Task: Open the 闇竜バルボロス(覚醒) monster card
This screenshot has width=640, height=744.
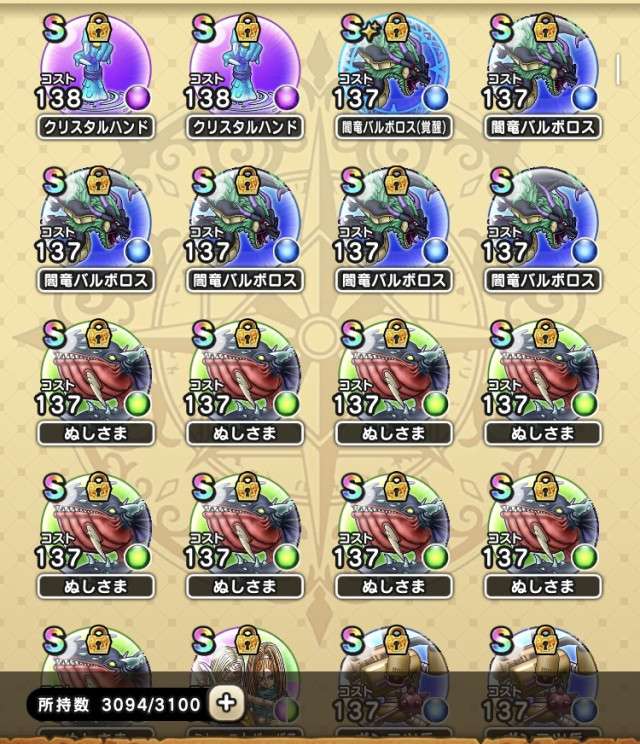Action: click(x=393, y=71)
